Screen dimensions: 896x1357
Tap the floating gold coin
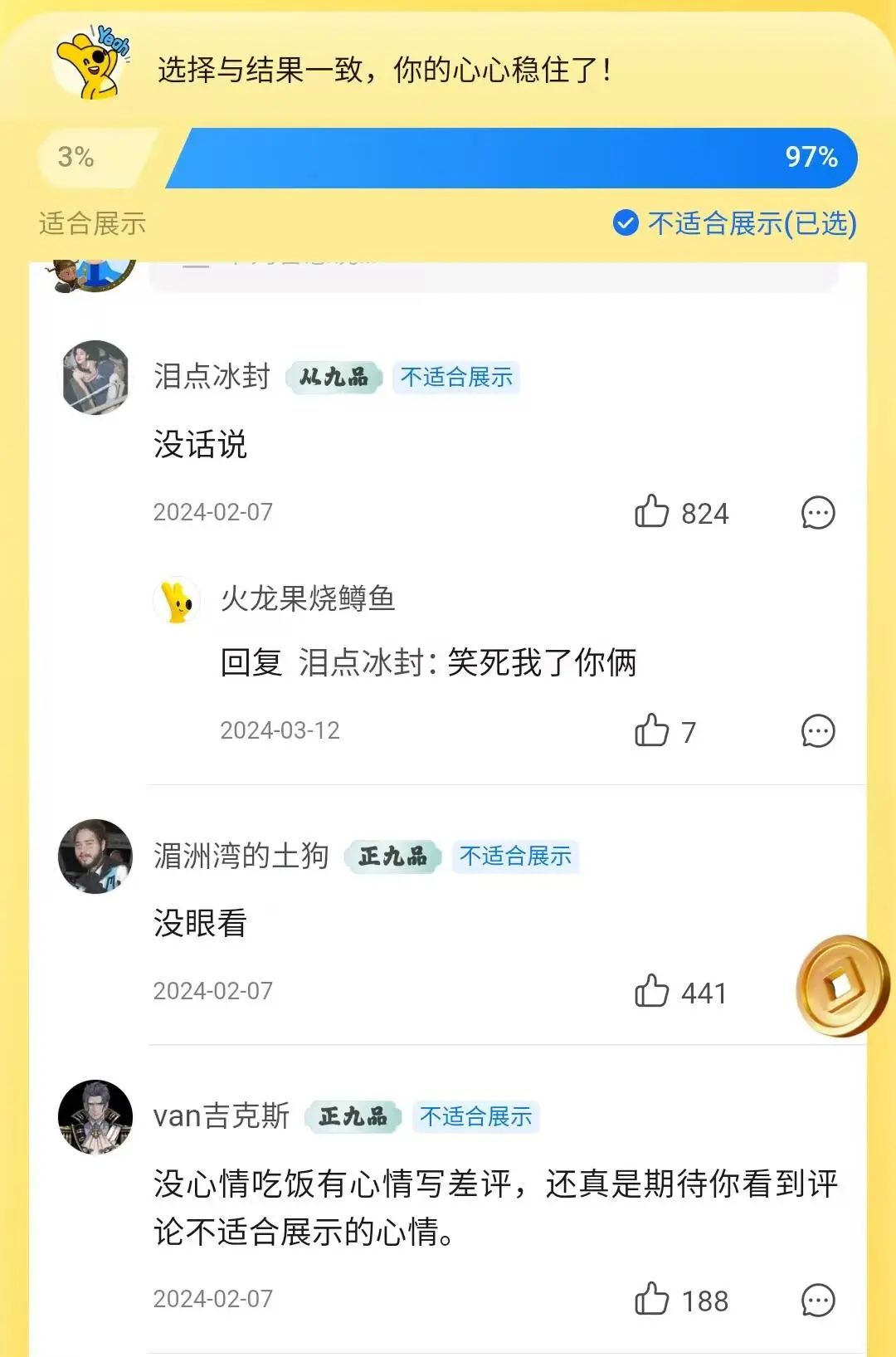tap(843, 986)
